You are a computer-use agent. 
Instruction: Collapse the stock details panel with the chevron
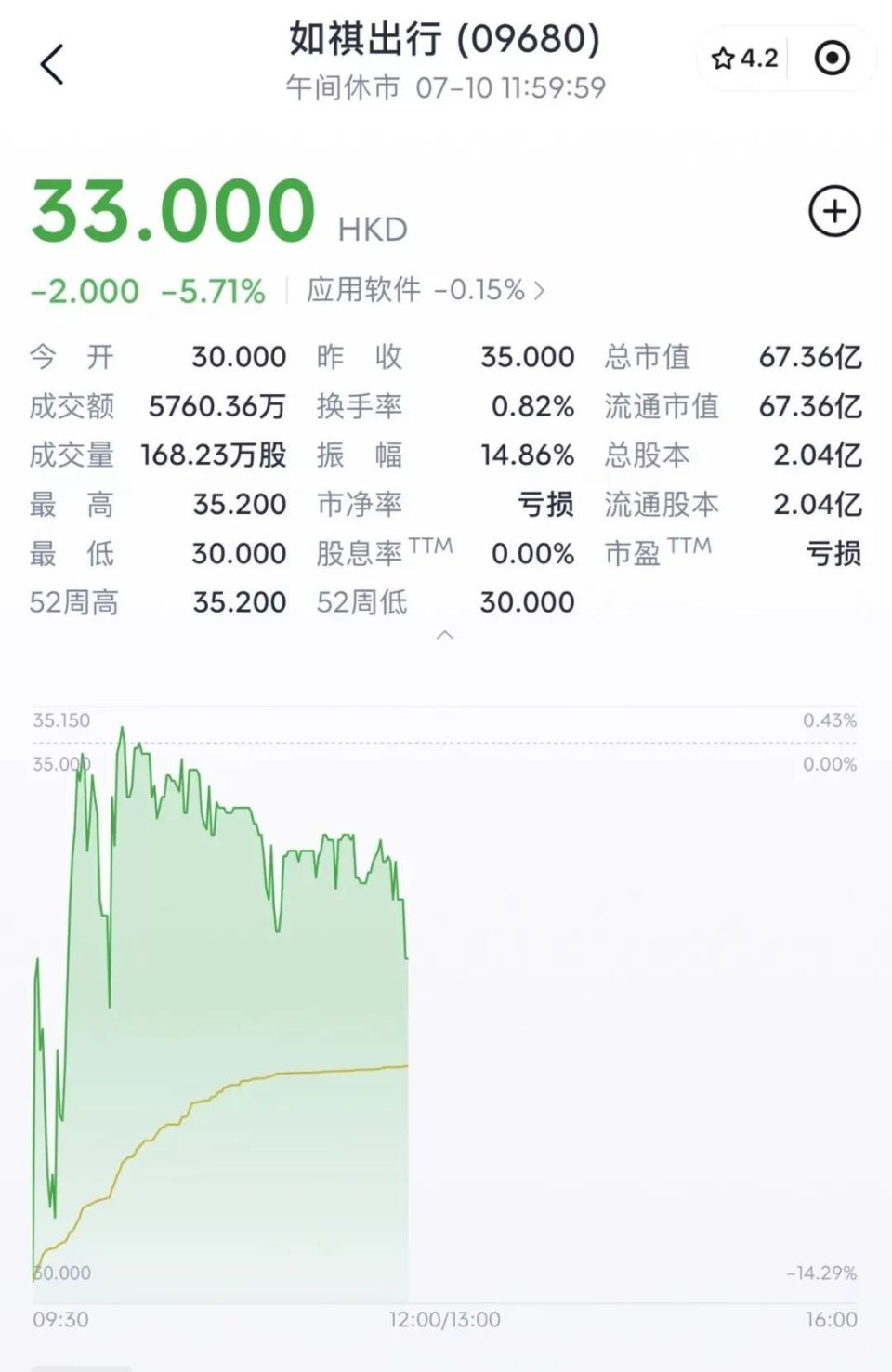tap(445, 635)
